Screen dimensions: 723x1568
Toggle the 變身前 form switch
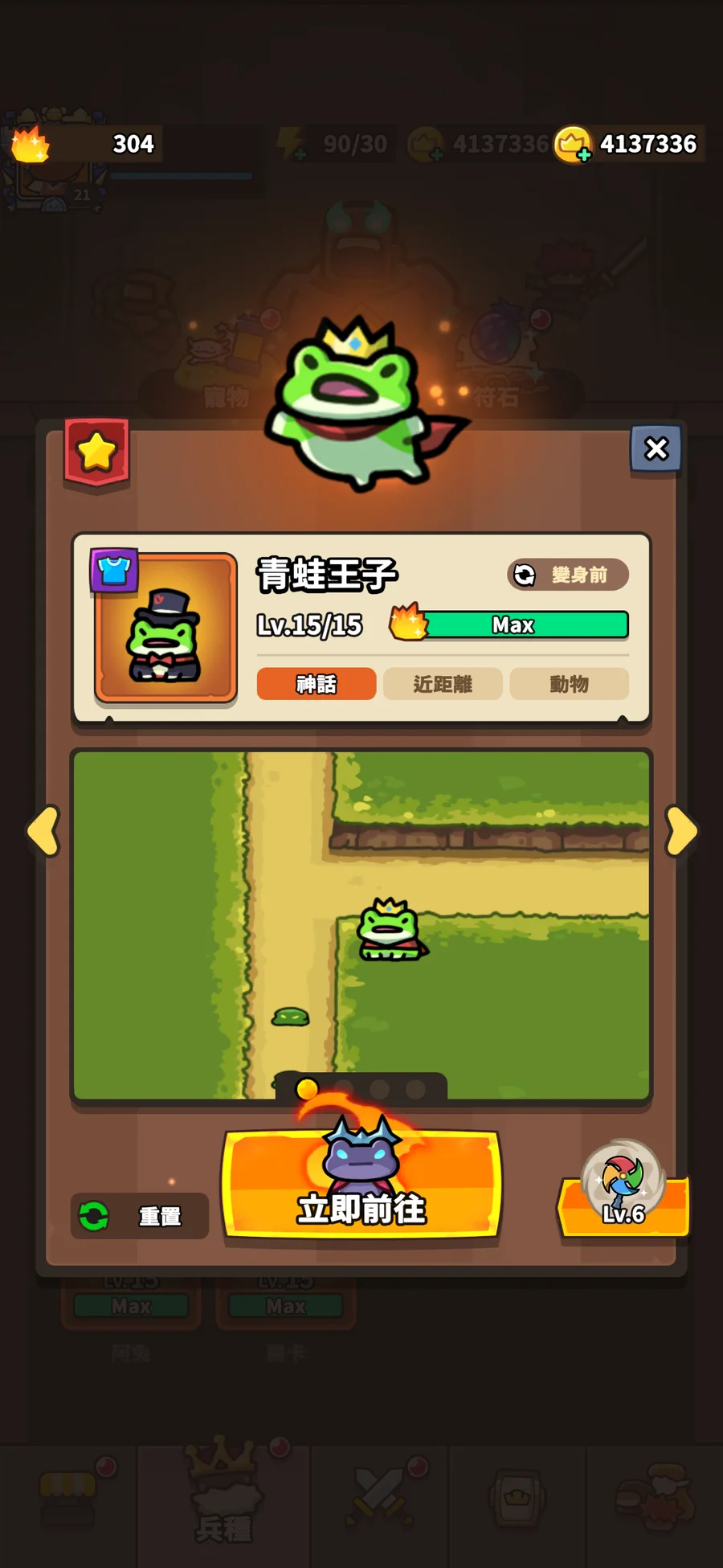[x=567, y=575]
